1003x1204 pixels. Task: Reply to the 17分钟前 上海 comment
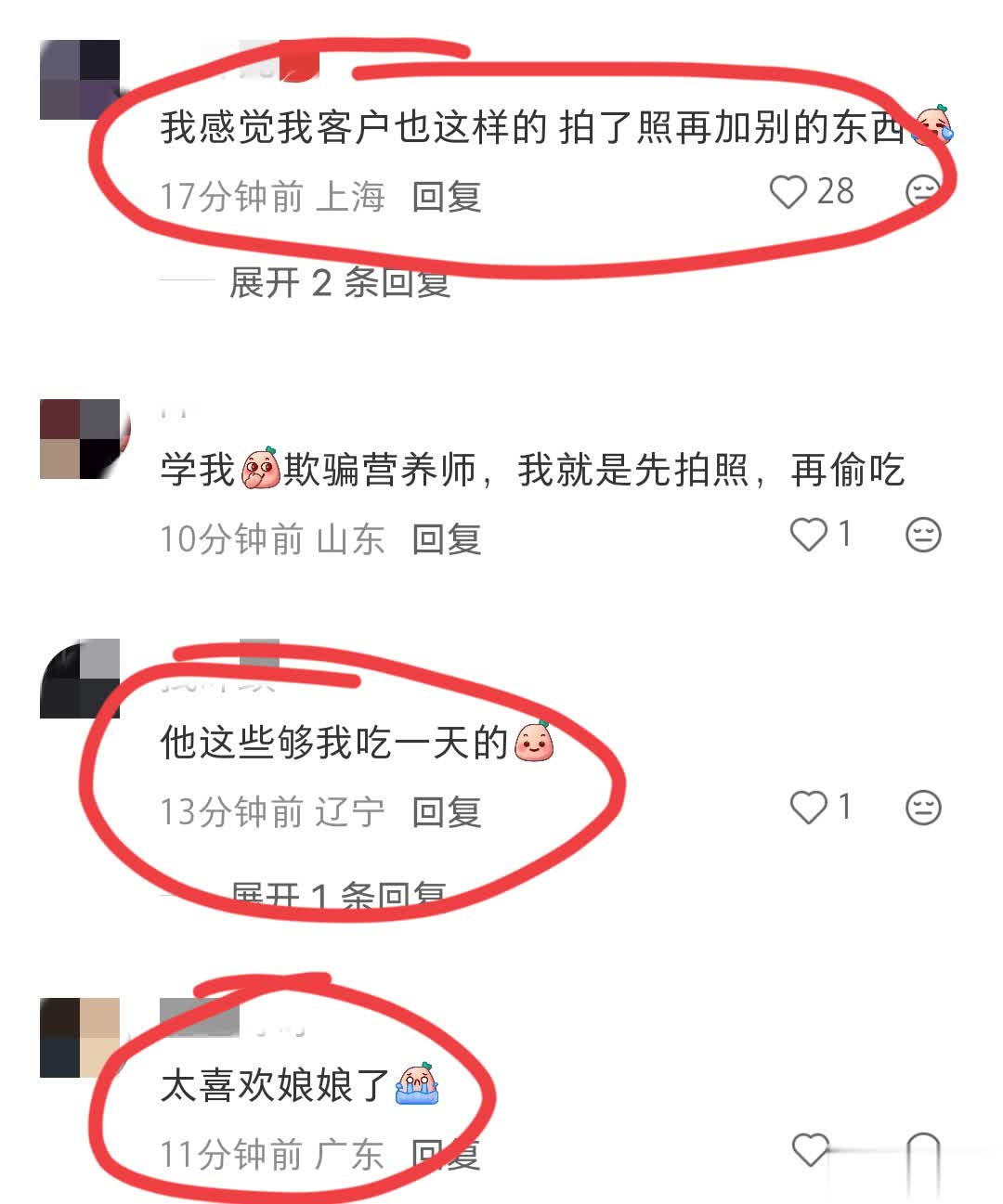(x=446, y=197)
